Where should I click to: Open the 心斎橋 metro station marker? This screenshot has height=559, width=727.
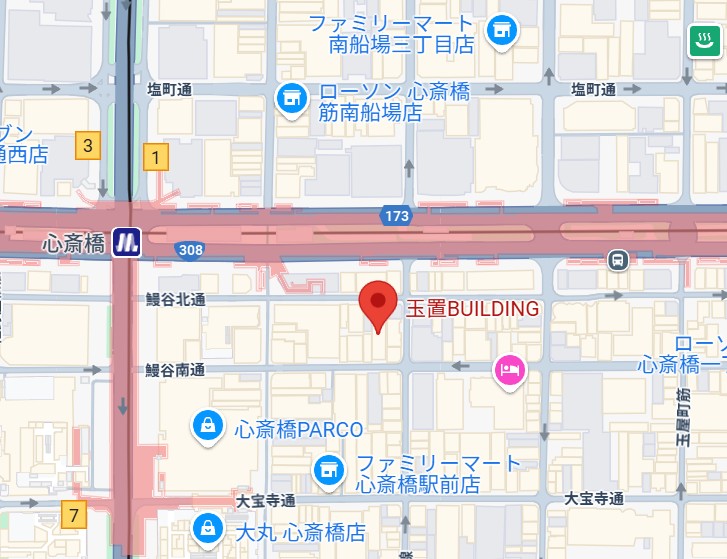126,242
